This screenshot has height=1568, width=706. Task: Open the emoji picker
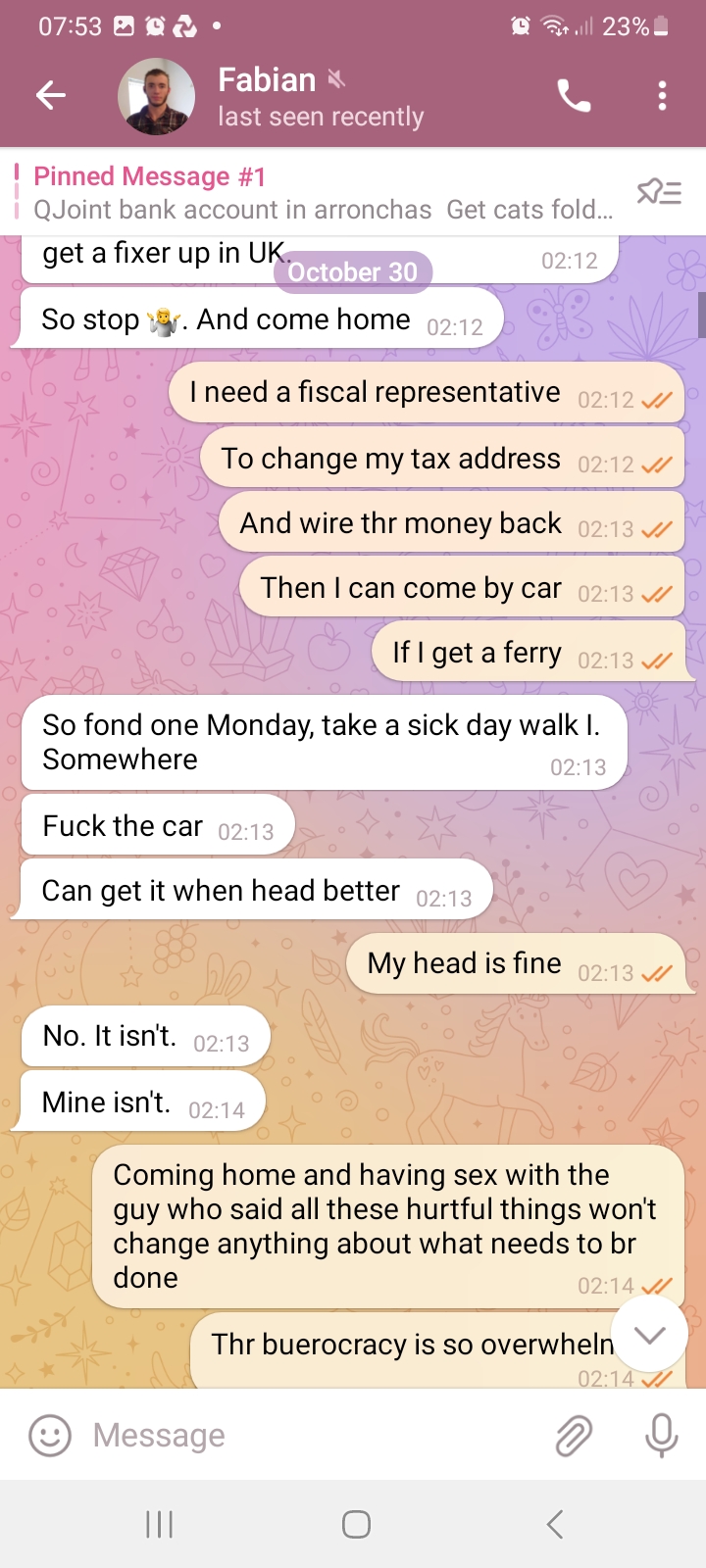[x=50, y=1436]
